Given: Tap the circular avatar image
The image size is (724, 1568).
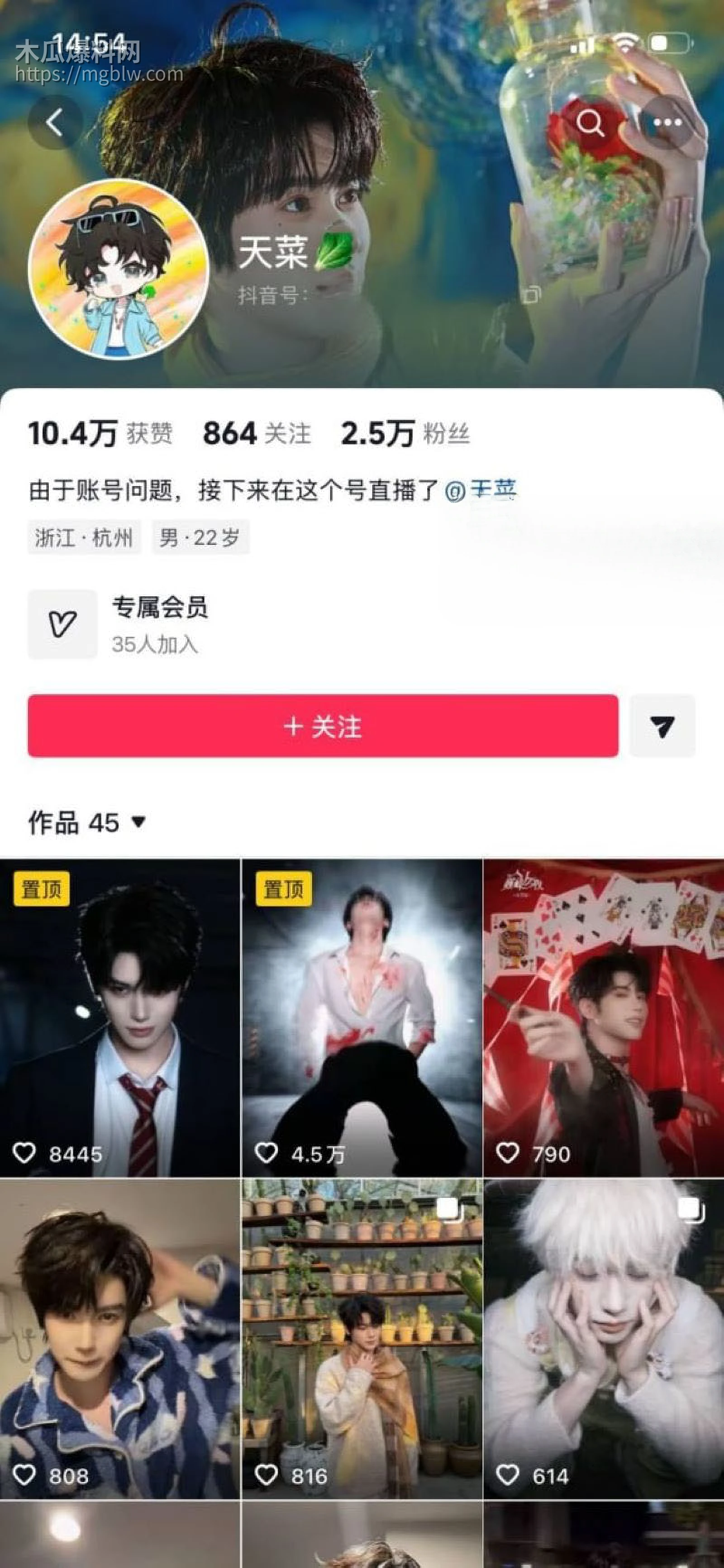Looking at the screenshot, I should click(x=120, y=272).
